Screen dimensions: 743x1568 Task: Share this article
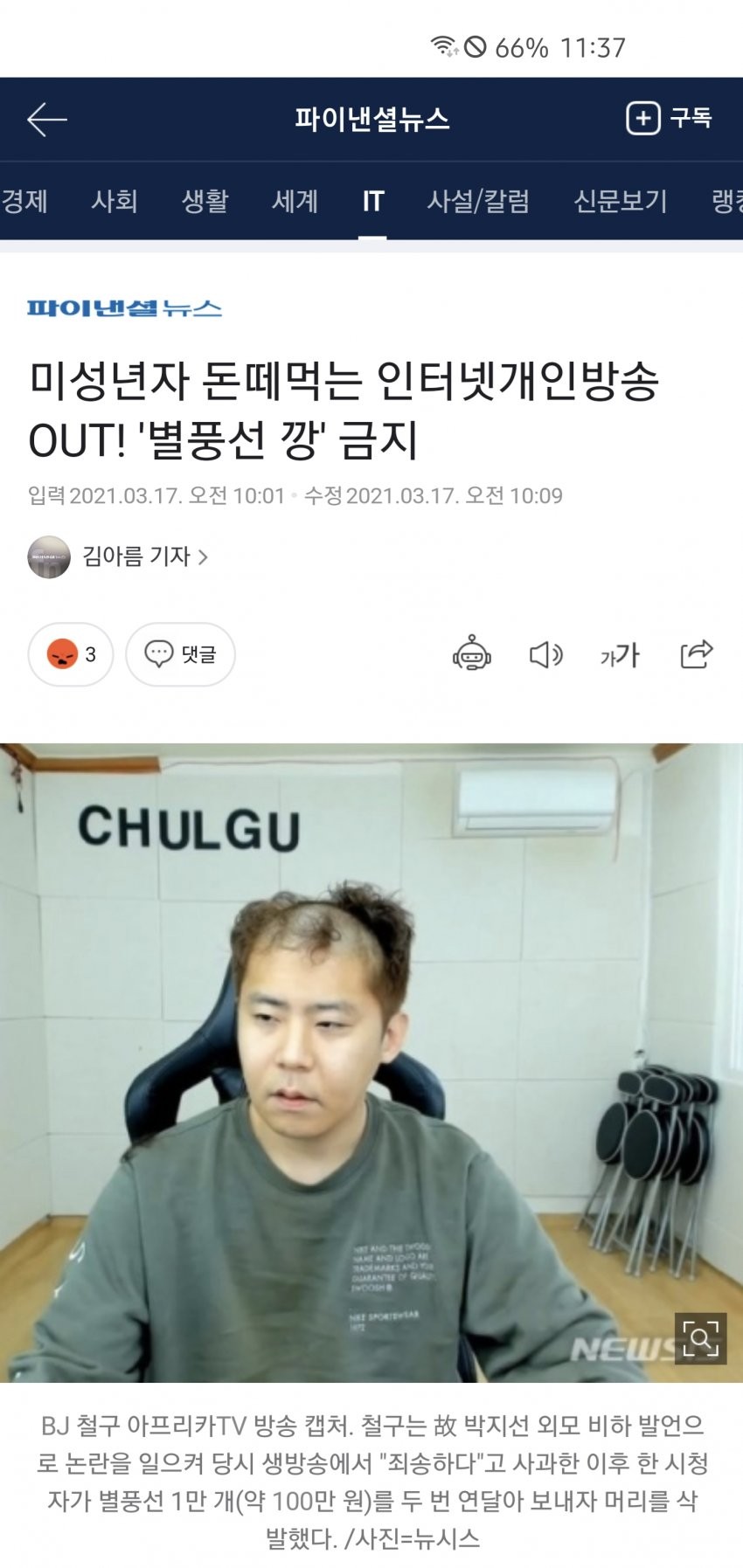(697, 653)
